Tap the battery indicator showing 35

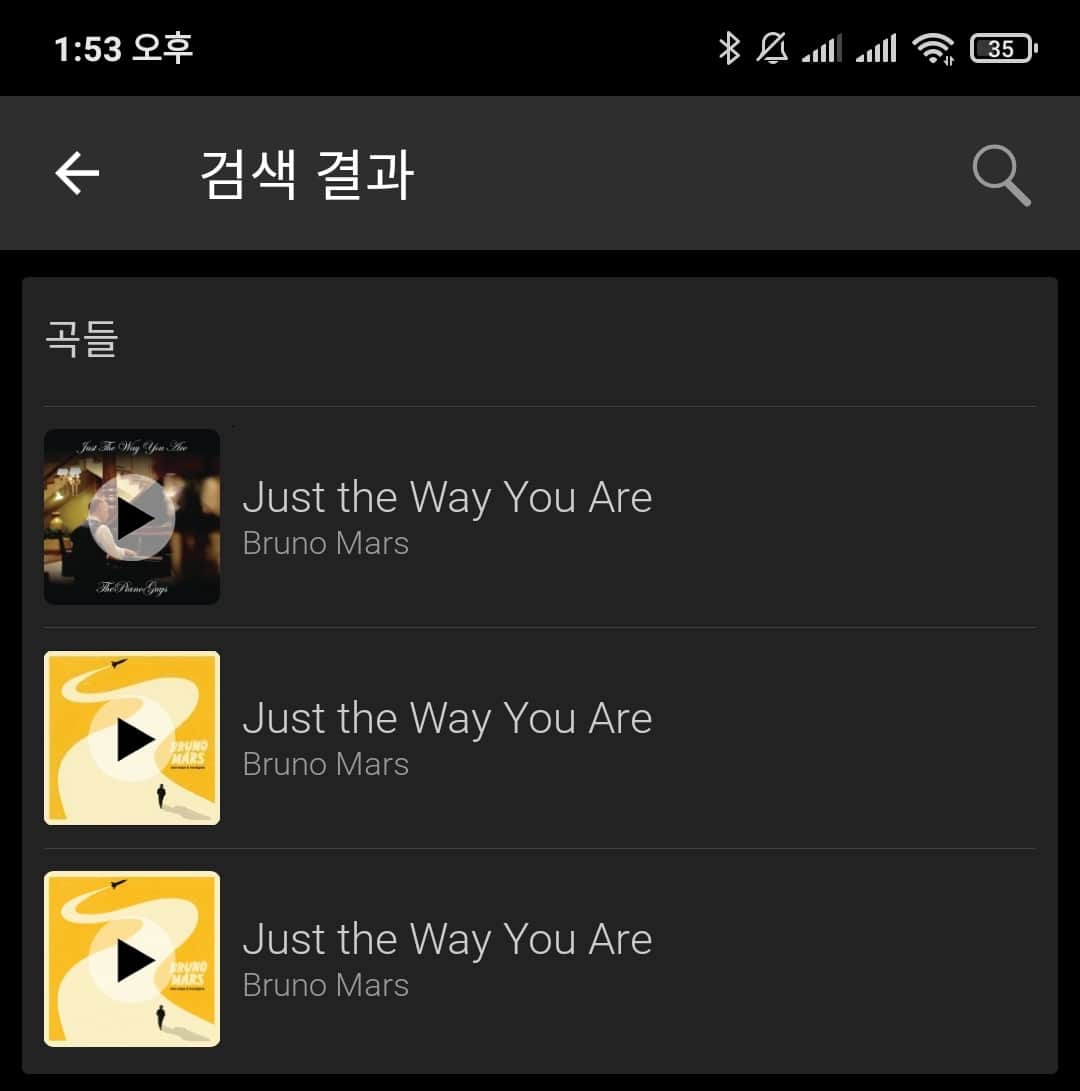(1003, 47)
